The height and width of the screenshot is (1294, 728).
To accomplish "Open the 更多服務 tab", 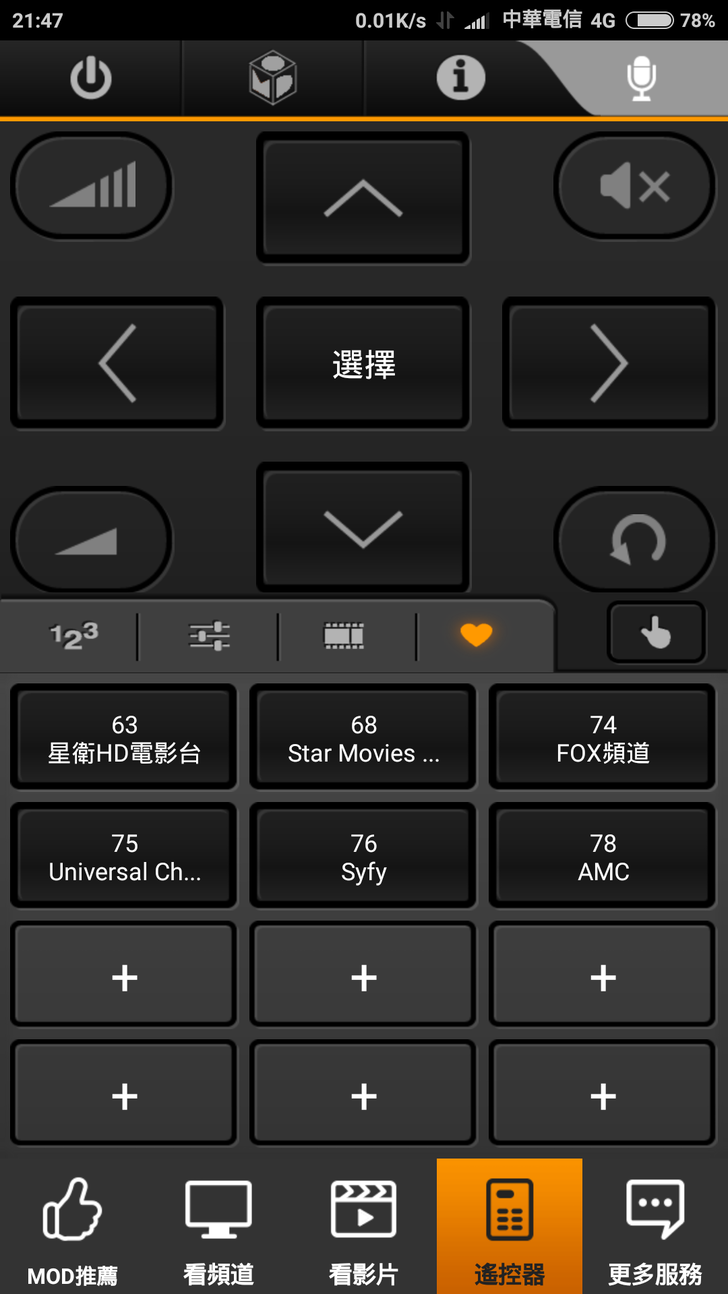I will pos(655,1230).
